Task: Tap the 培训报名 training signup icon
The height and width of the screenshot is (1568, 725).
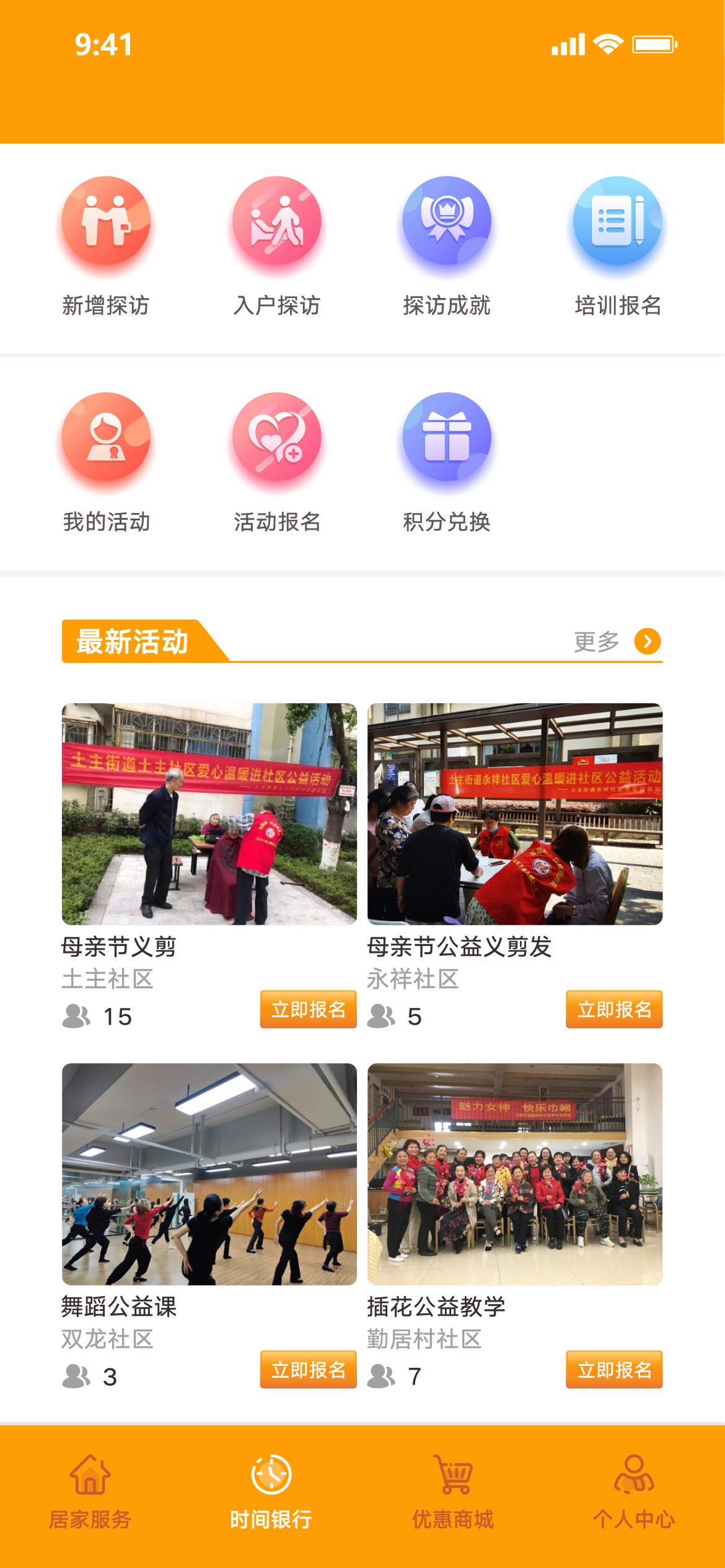Action: coord(617,223)
